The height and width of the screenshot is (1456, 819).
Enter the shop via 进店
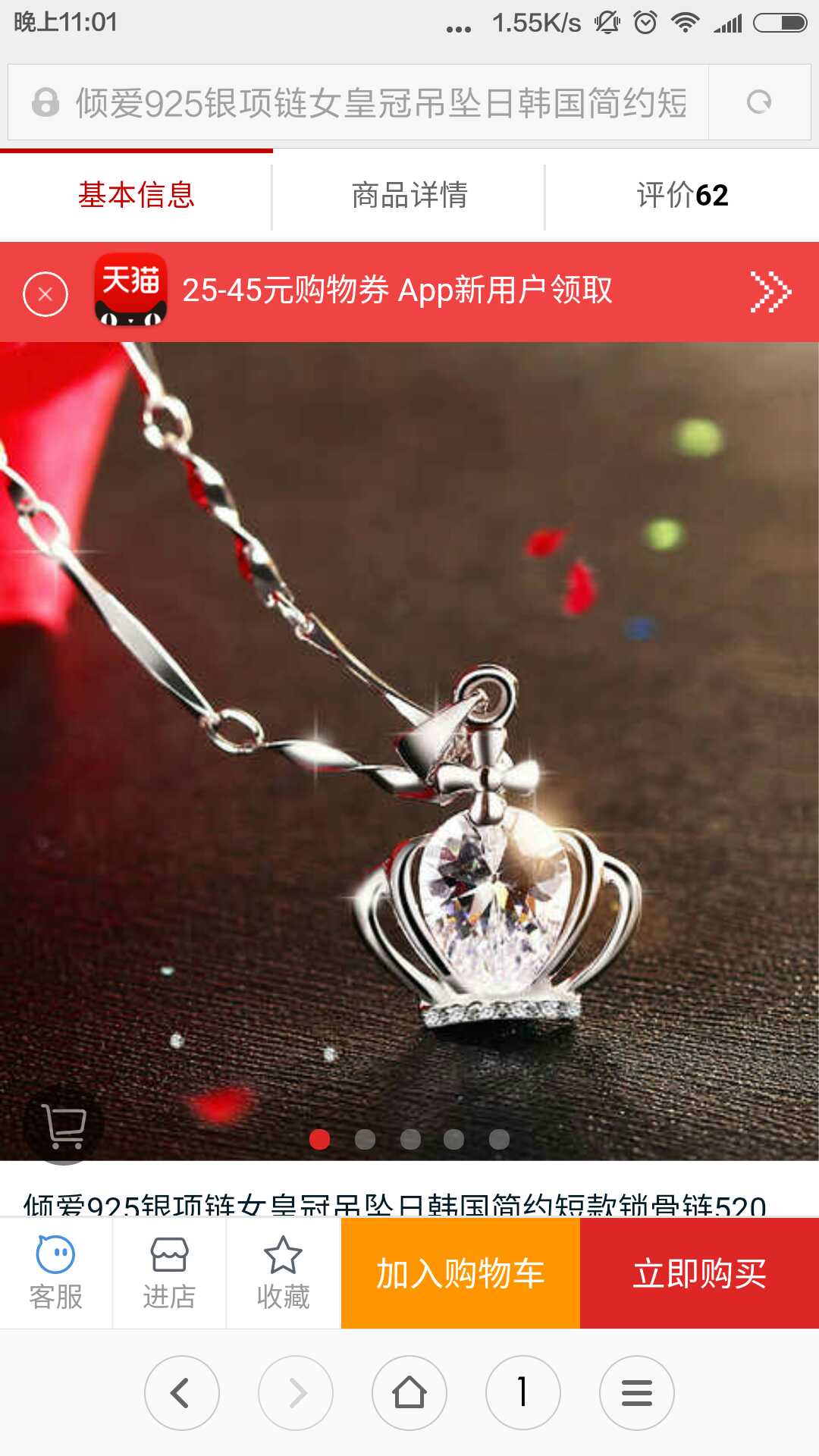click(x=169, y=1273)
